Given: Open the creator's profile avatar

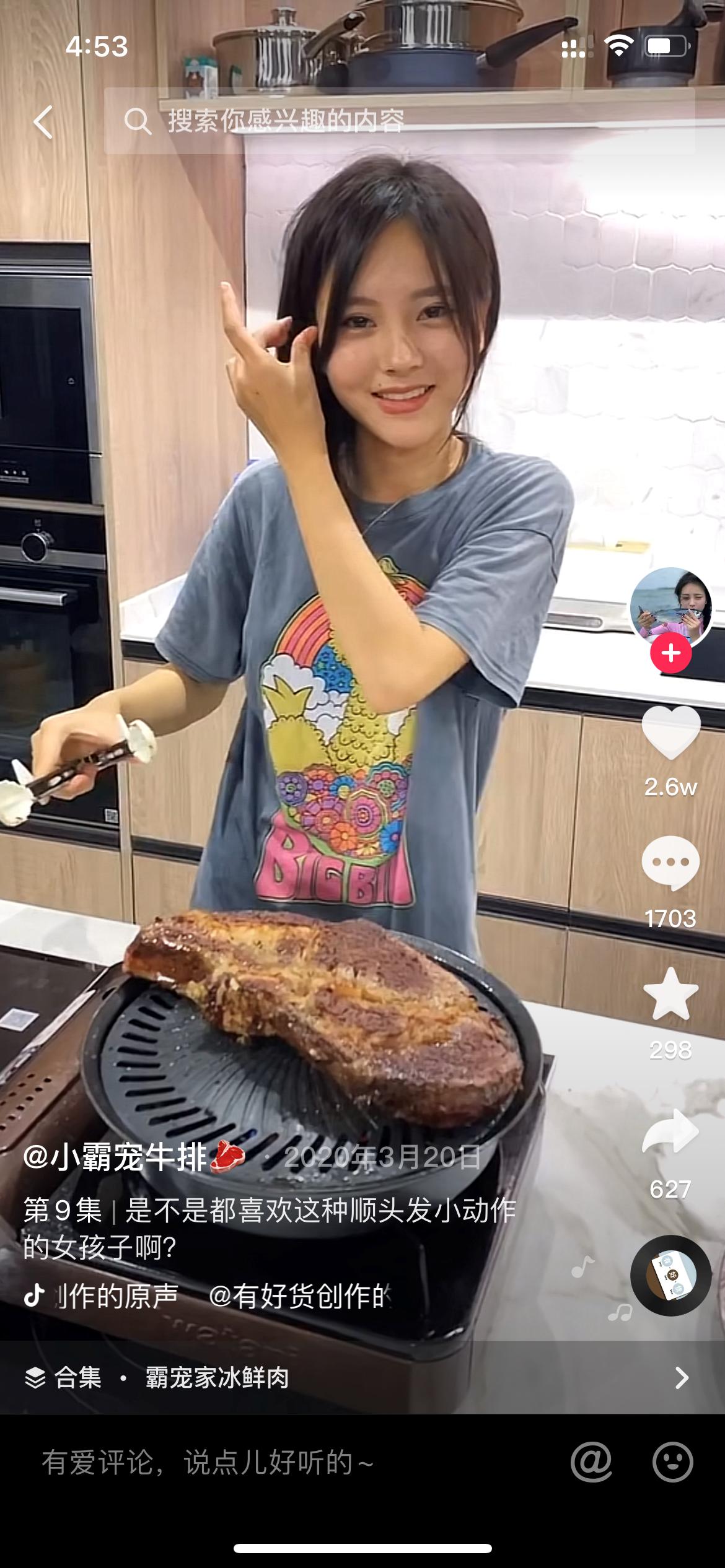Looking at the screenshot, I should coord(670,607).
